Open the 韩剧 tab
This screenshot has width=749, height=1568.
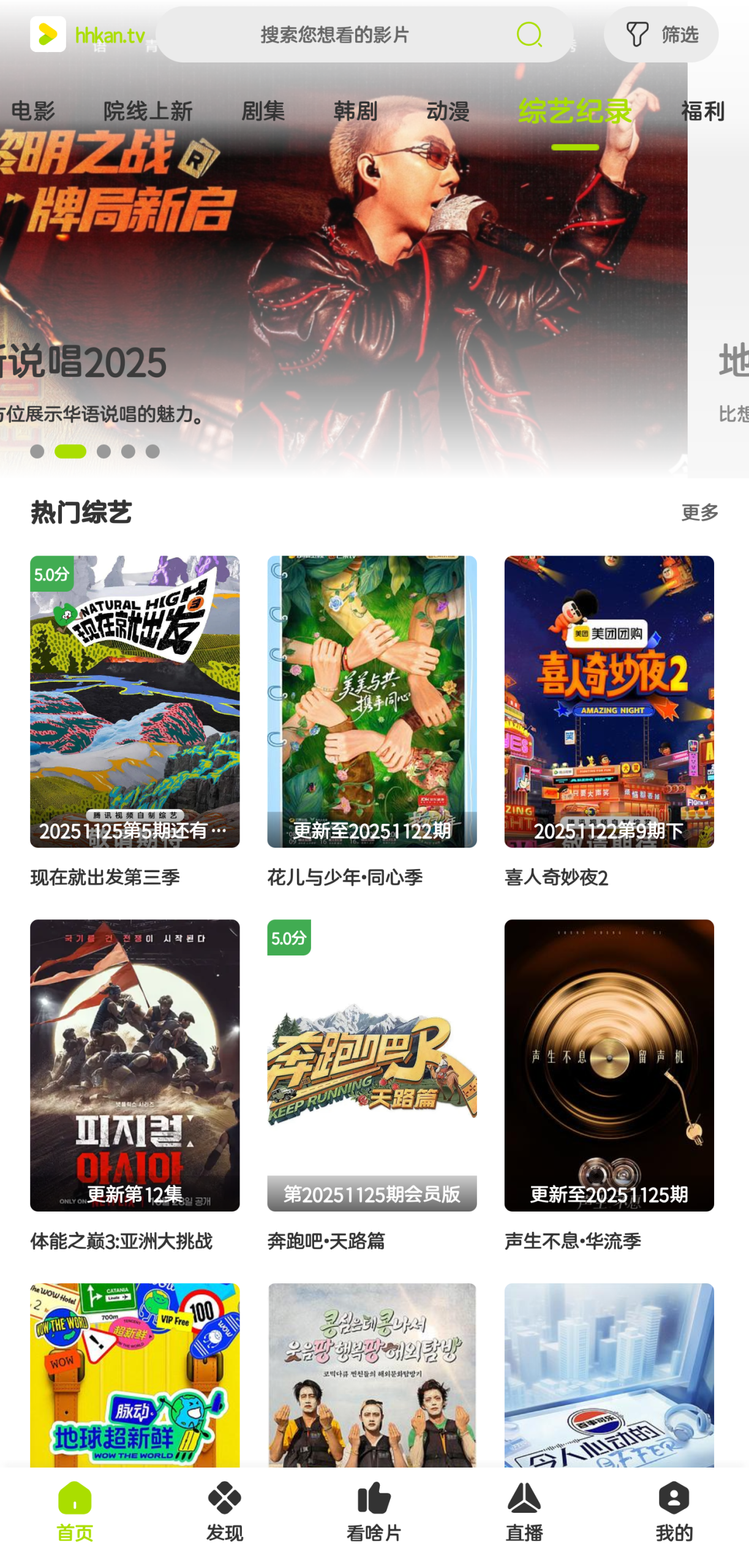tap(355, 111)
